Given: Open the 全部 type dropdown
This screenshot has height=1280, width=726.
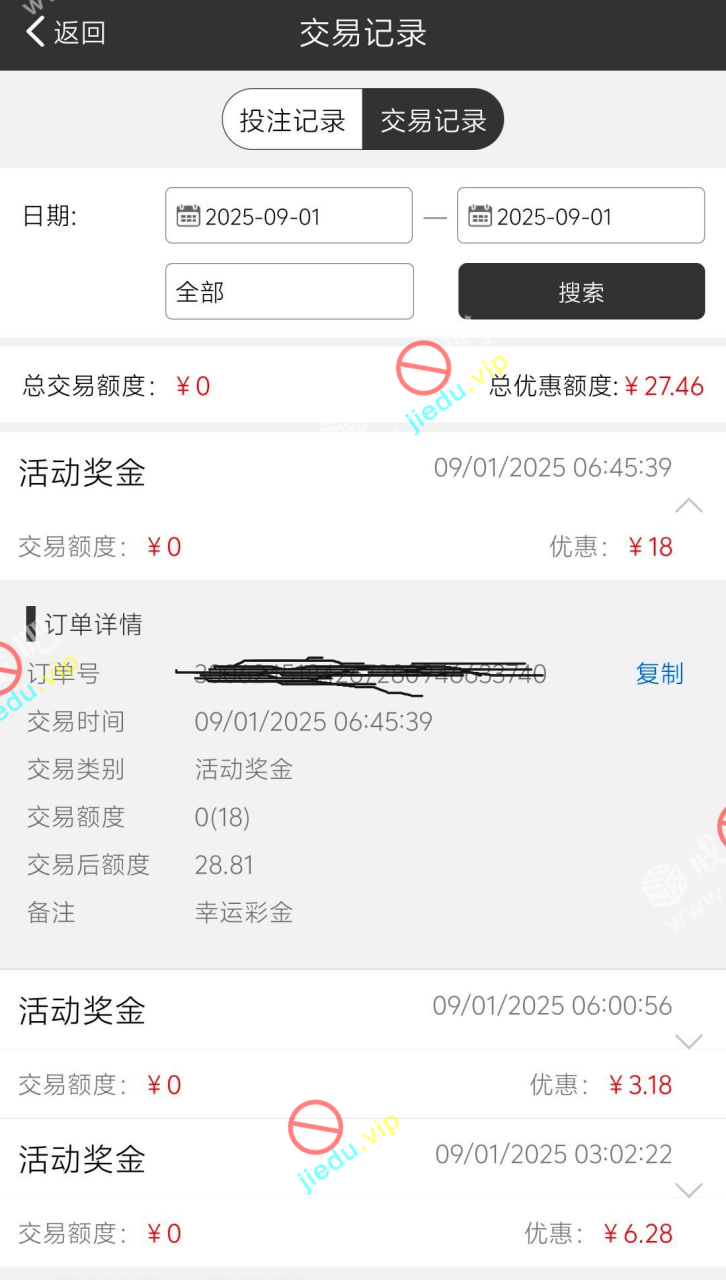Looking at the screenshot, I should coord(289,292).
